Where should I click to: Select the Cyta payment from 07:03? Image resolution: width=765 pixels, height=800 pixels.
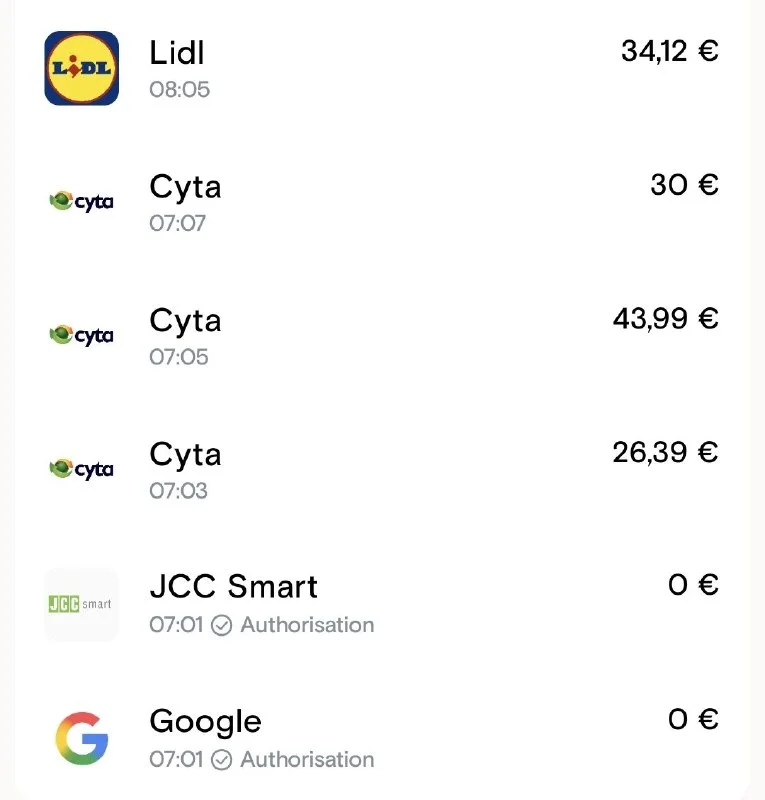(380, 470)
